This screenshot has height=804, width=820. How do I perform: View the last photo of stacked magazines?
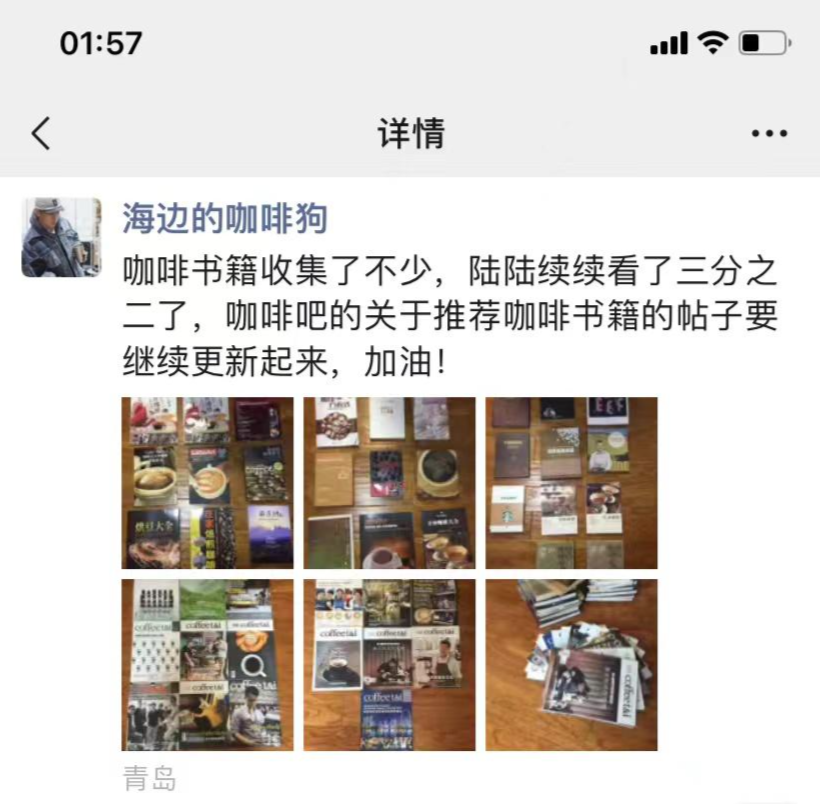(571, 664)
